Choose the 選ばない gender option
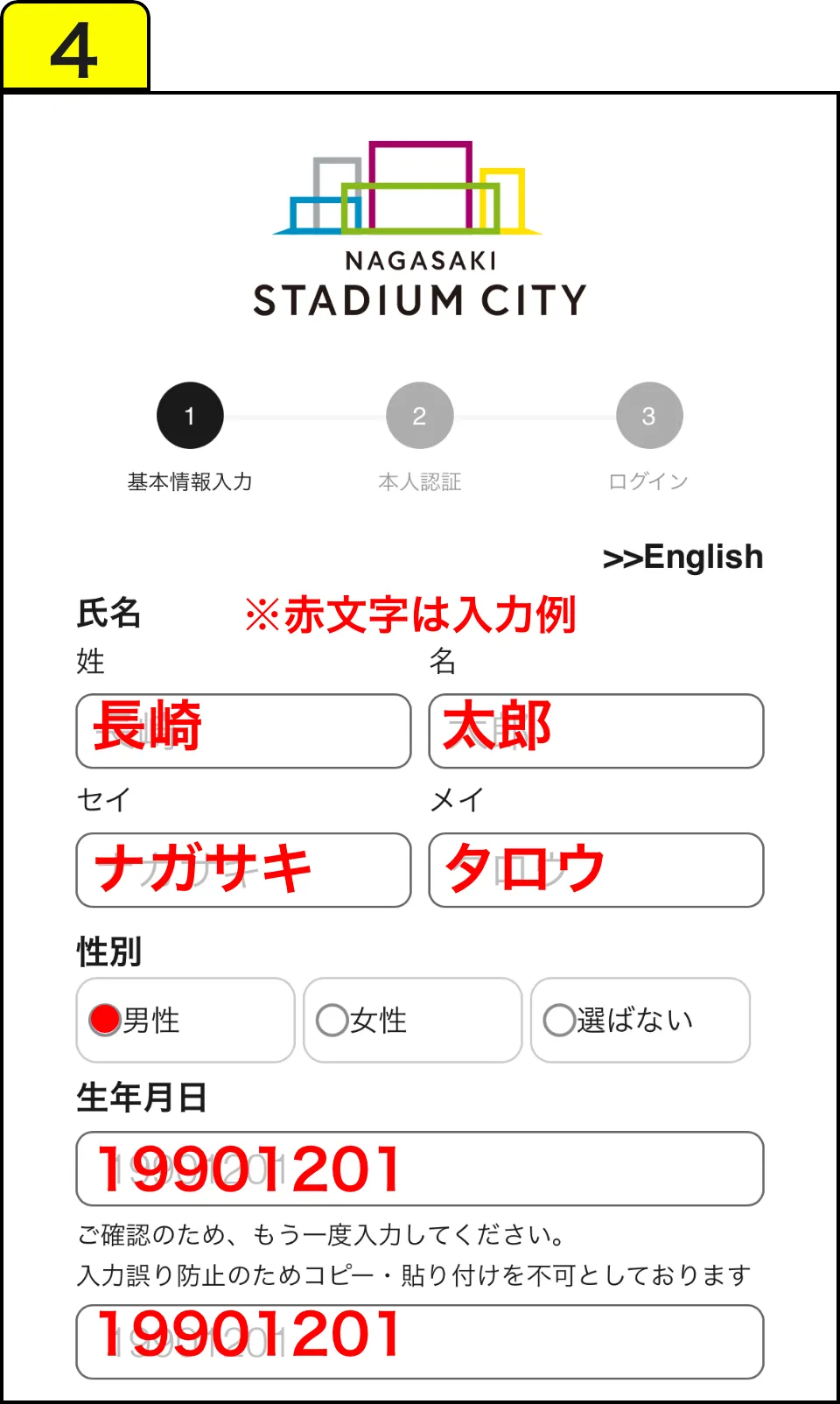 (x=640, y=1020)
